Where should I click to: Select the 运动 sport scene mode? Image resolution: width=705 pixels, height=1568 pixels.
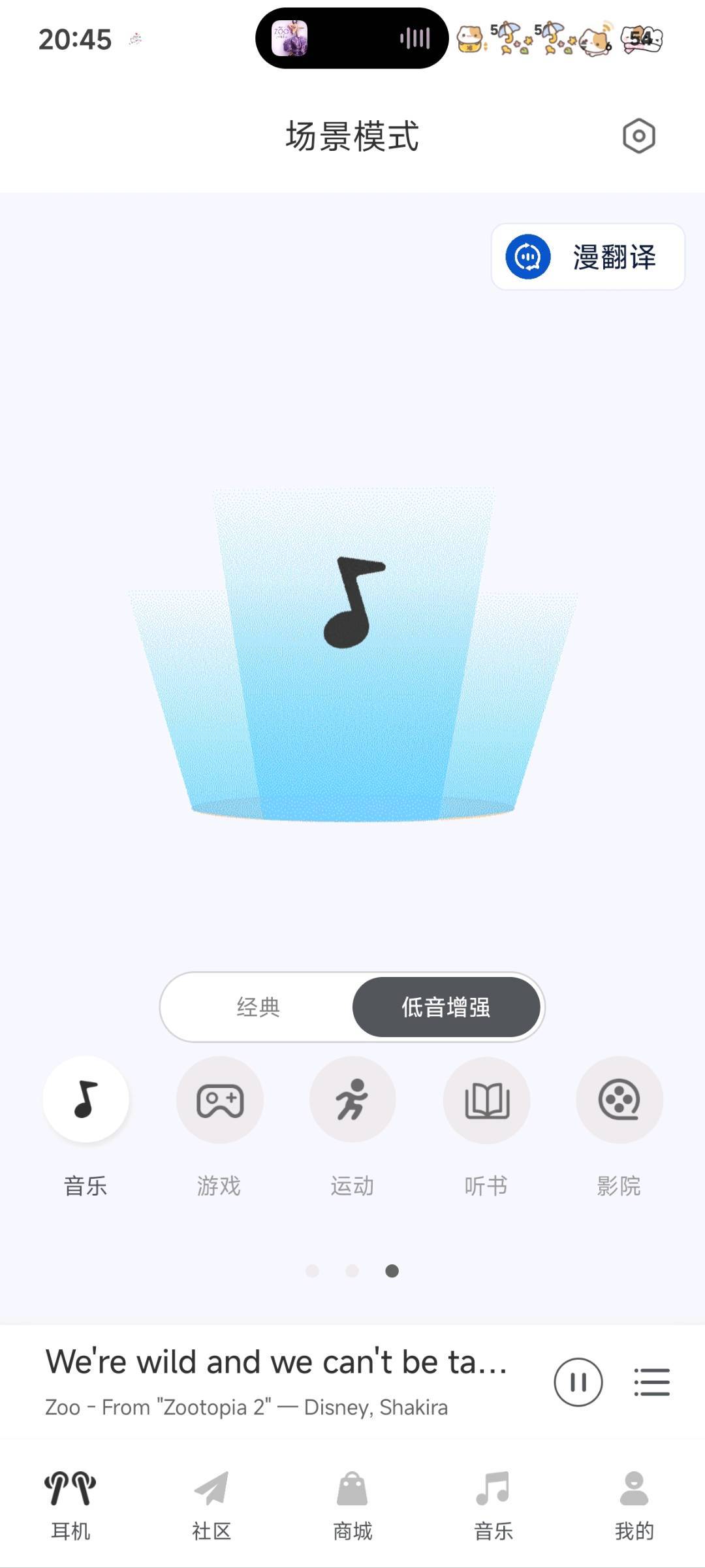pos(352,1100)
